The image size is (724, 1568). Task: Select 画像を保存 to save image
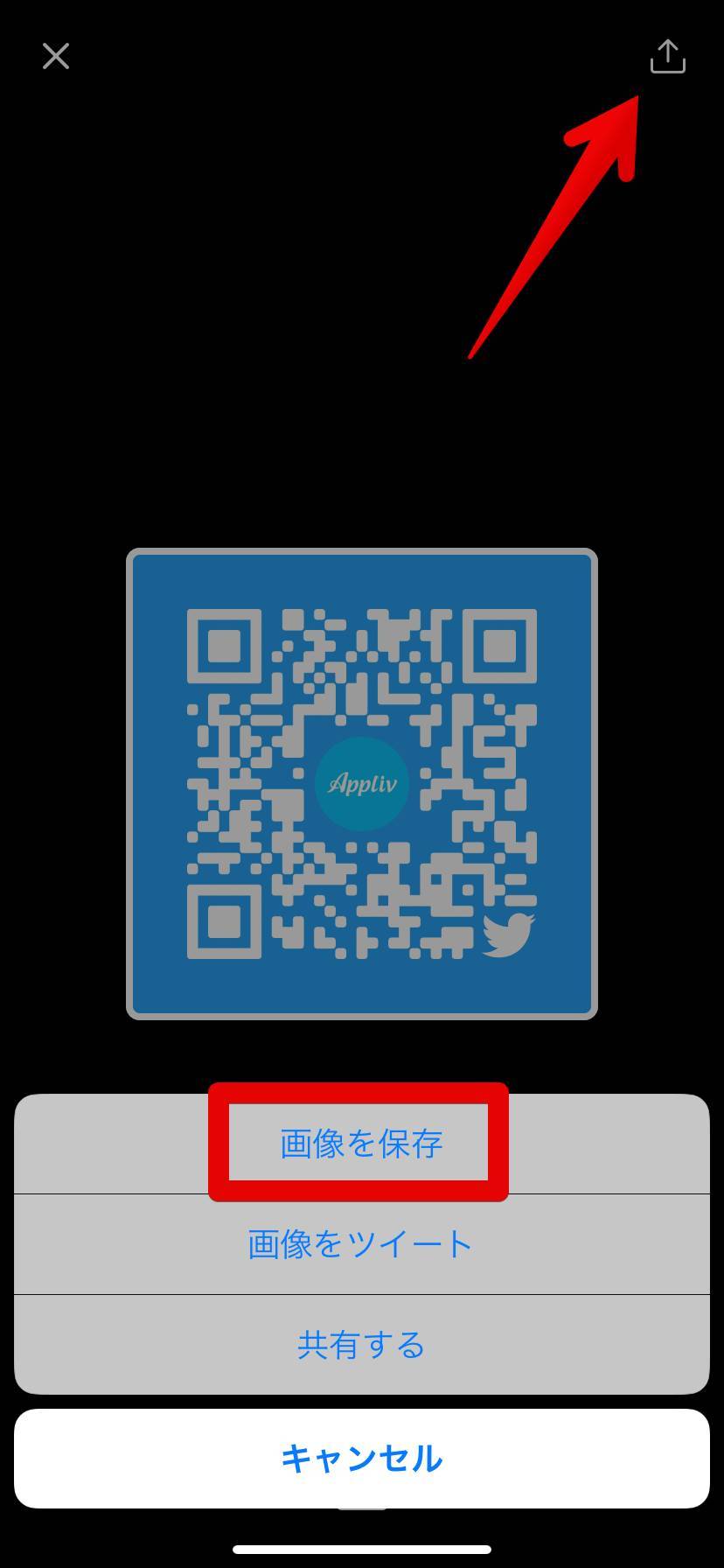(x=361, y=1144)
